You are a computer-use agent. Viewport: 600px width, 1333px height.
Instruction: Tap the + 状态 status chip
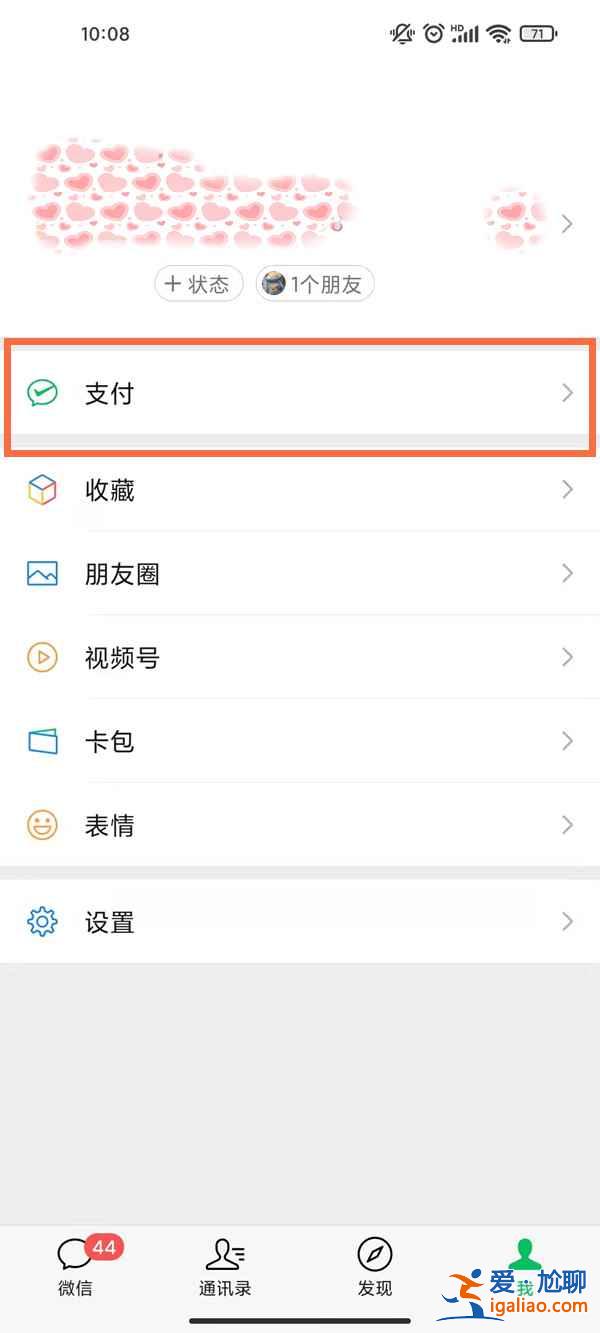point(198,284)
